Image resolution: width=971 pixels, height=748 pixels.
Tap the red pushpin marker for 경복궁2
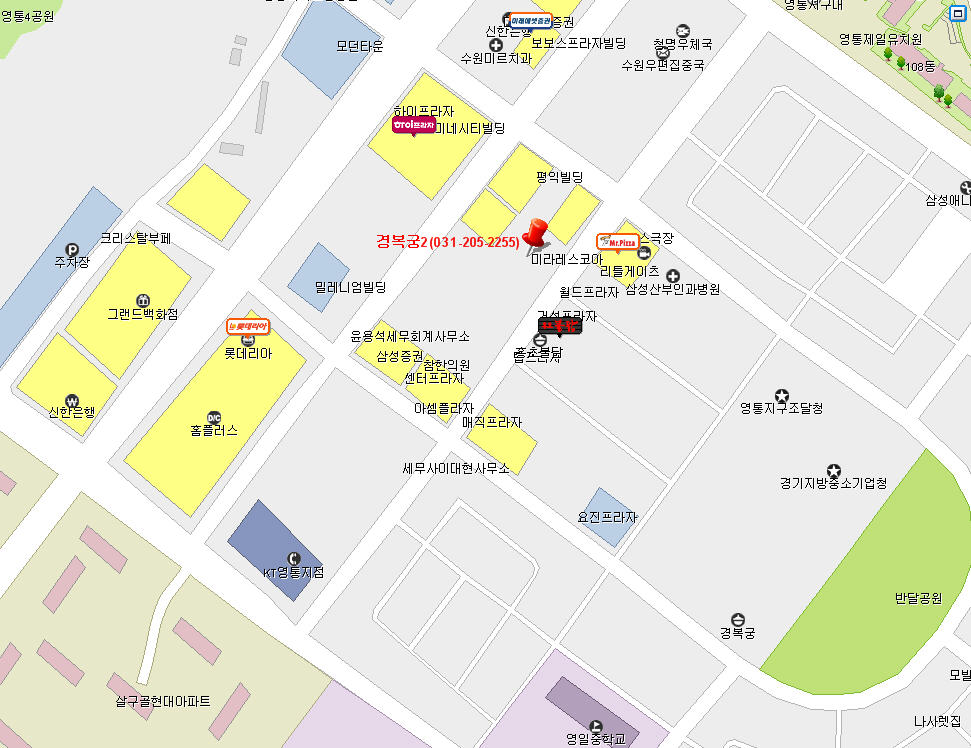(537, 236)
